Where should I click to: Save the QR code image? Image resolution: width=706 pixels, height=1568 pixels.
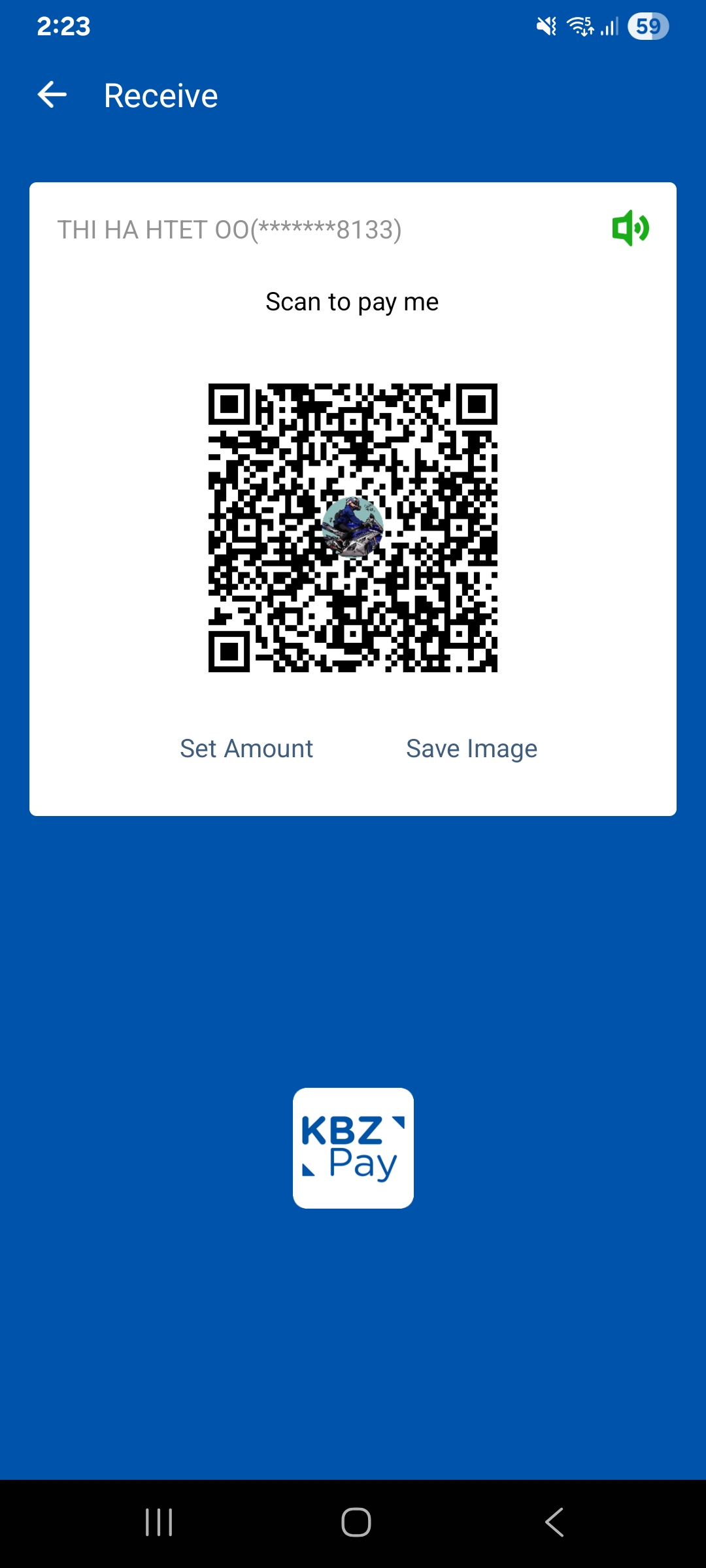(x=471, y=749)
